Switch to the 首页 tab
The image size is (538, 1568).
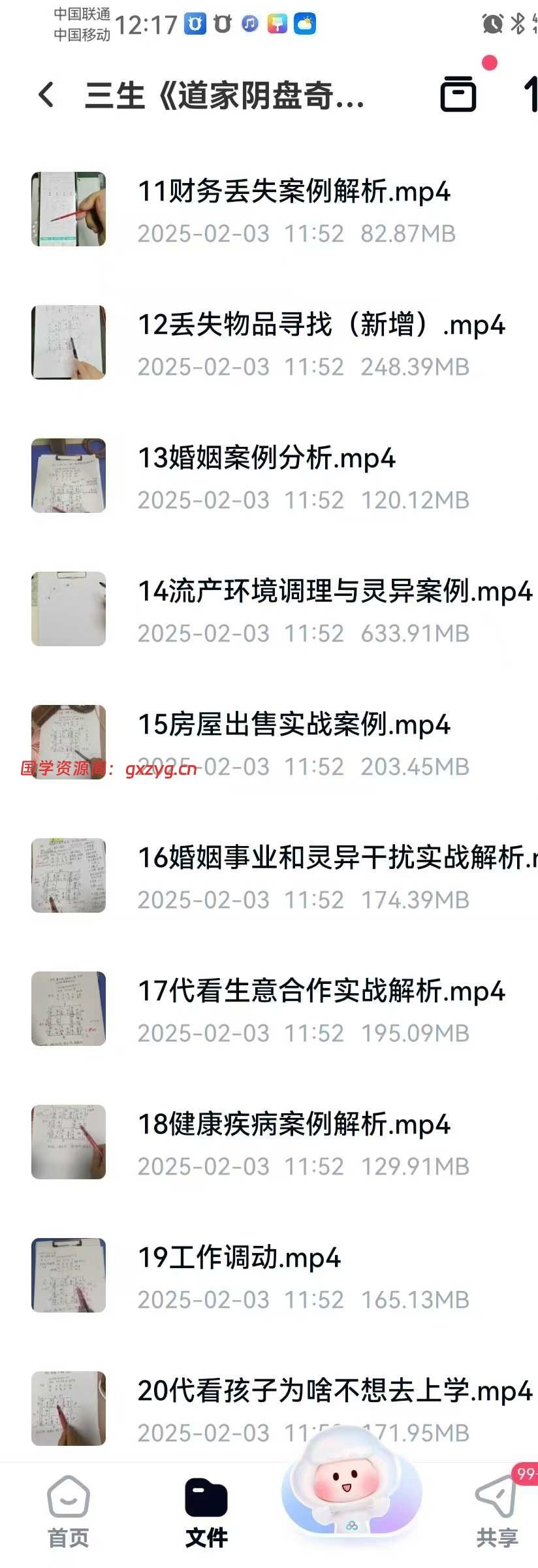(x=68, y=1512)
